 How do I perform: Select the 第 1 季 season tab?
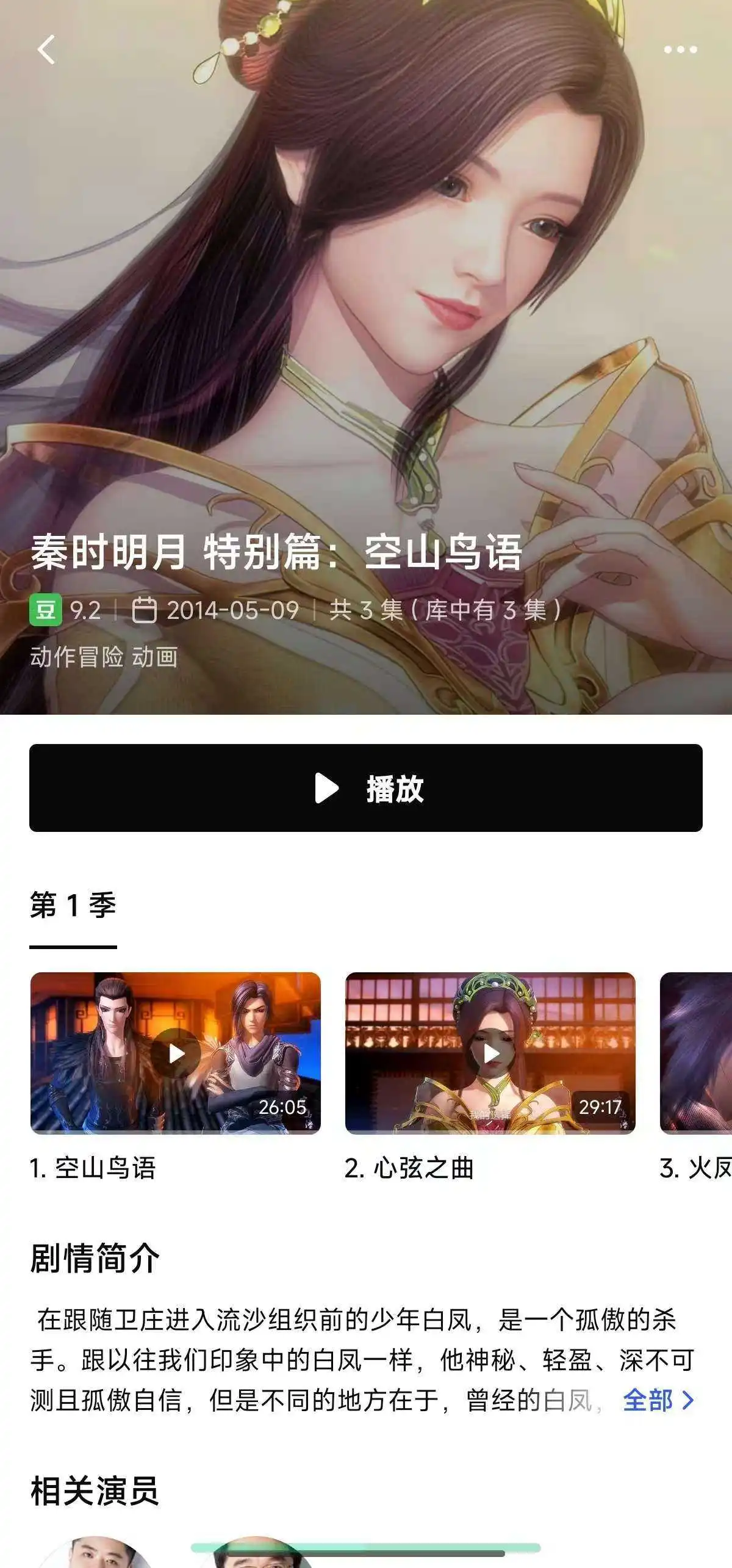73,905
